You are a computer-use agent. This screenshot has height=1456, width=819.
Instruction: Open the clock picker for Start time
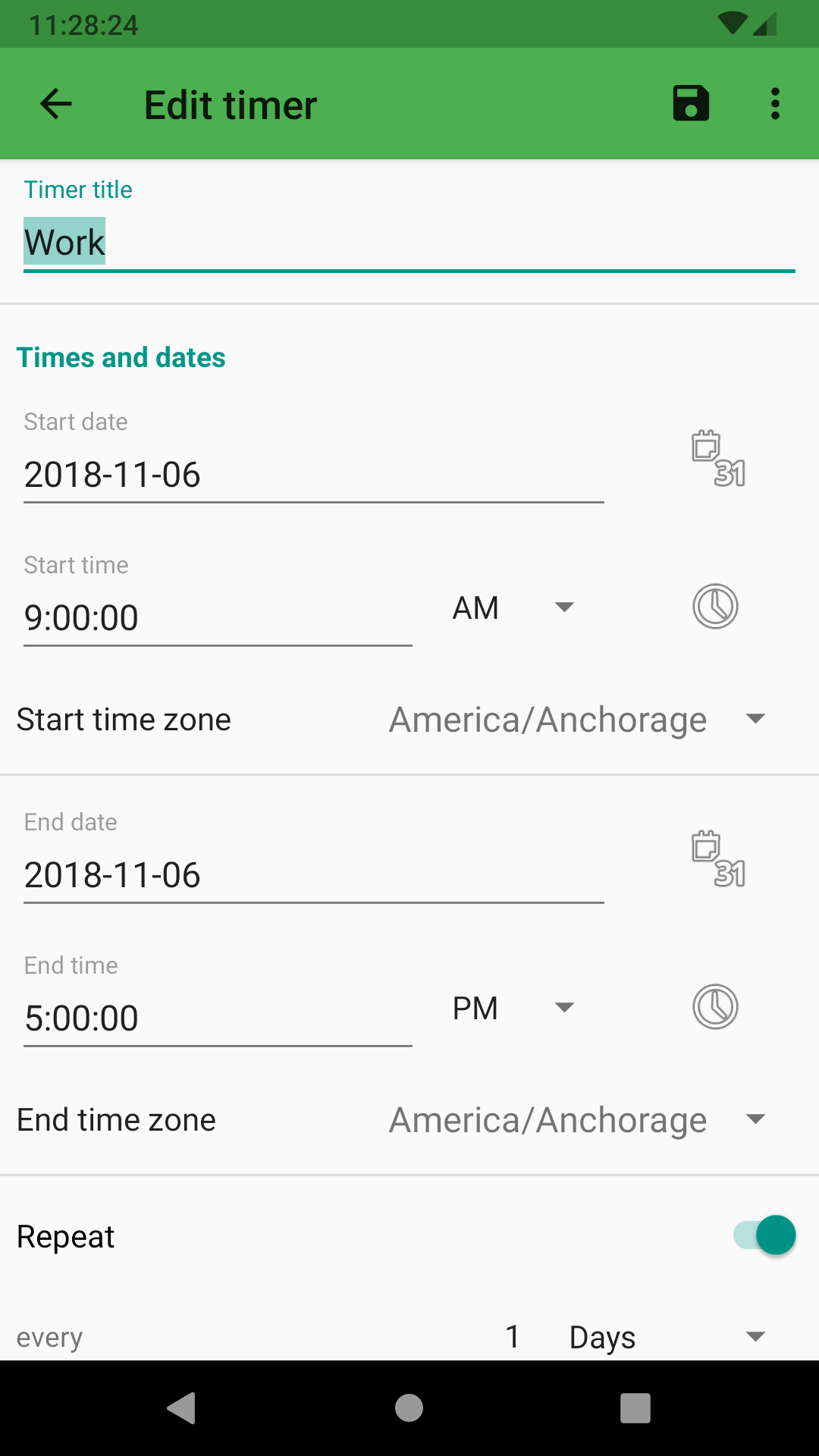click(715, 607)
